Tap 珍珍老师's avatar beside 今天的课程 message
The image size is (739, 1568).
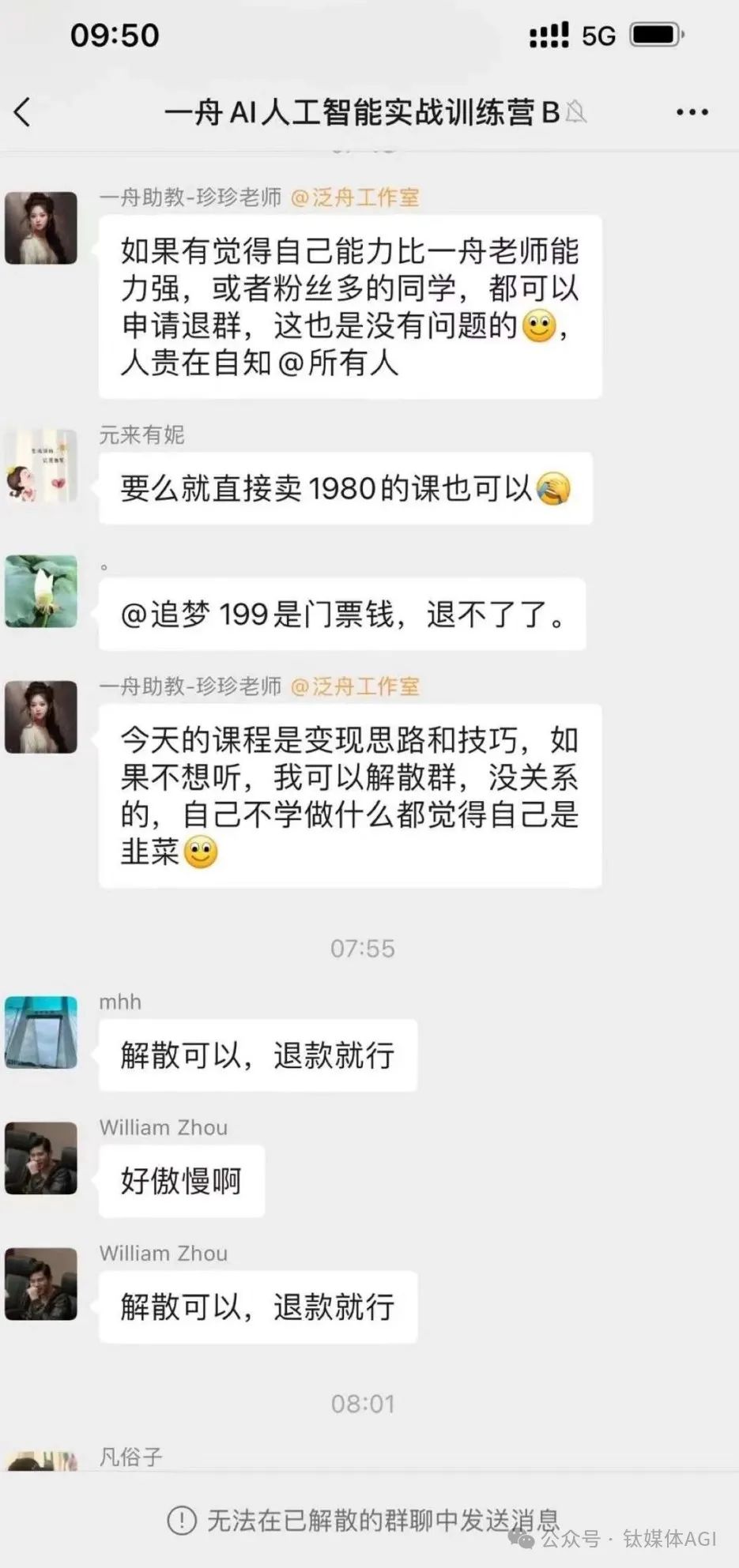(41, 717)
